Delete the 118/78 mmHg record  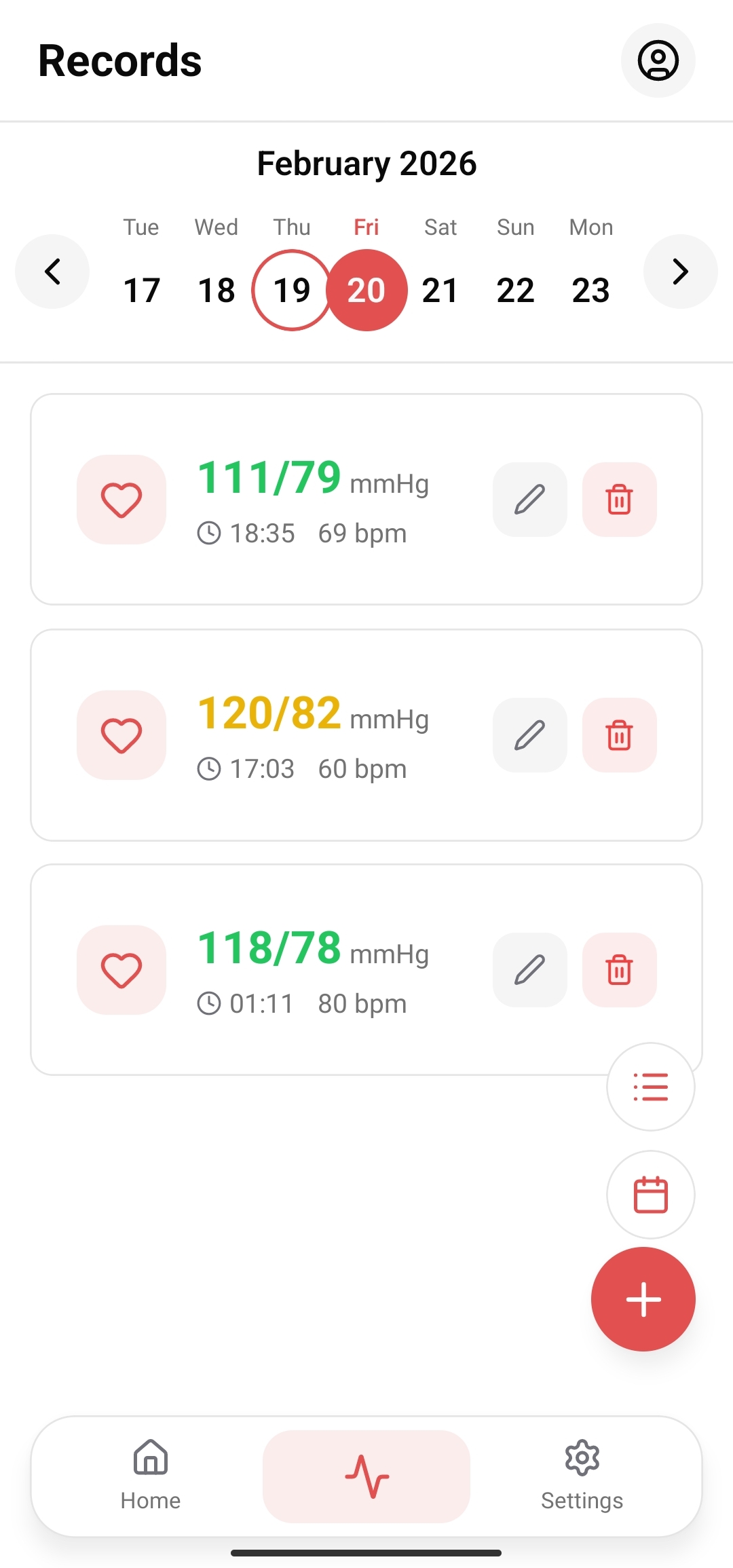tap(619, 970)
